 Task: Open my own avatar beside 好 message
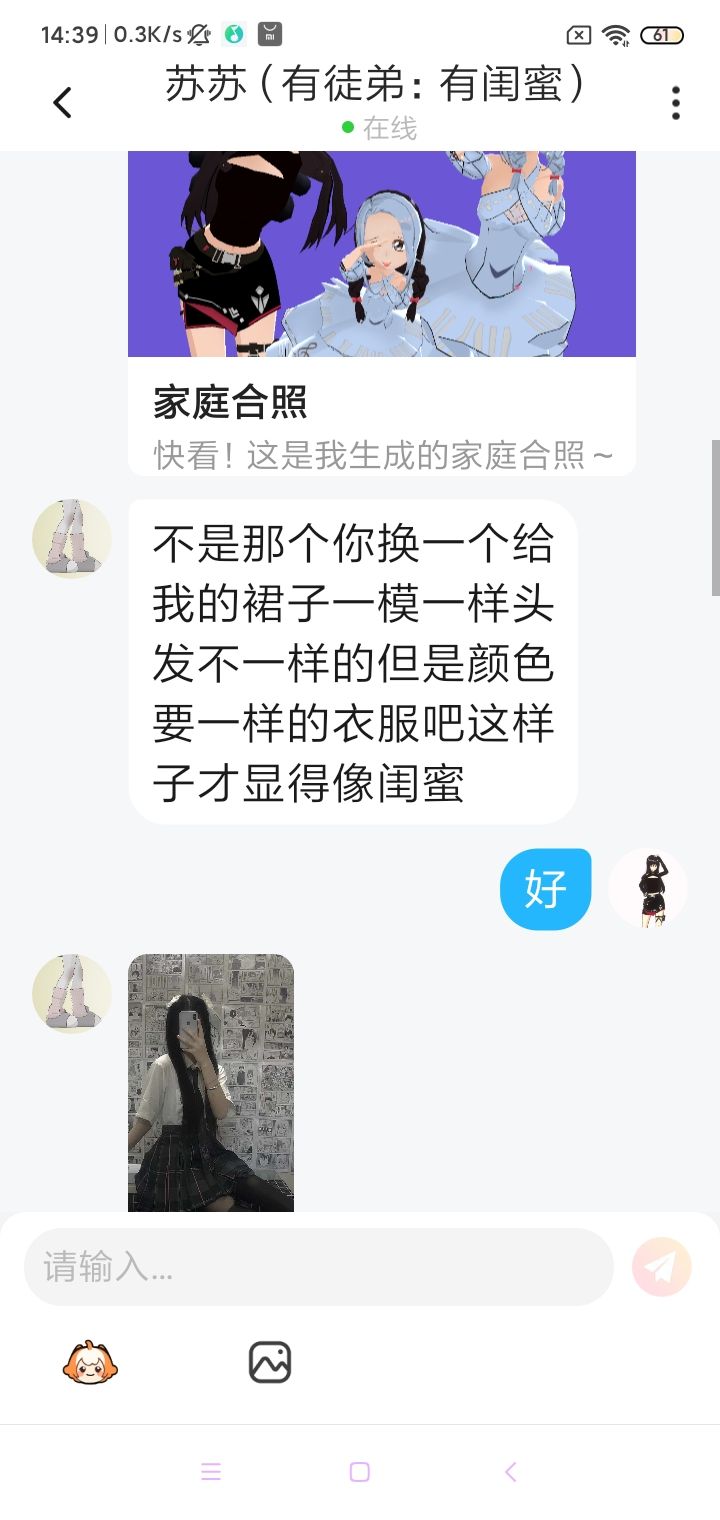647,888
